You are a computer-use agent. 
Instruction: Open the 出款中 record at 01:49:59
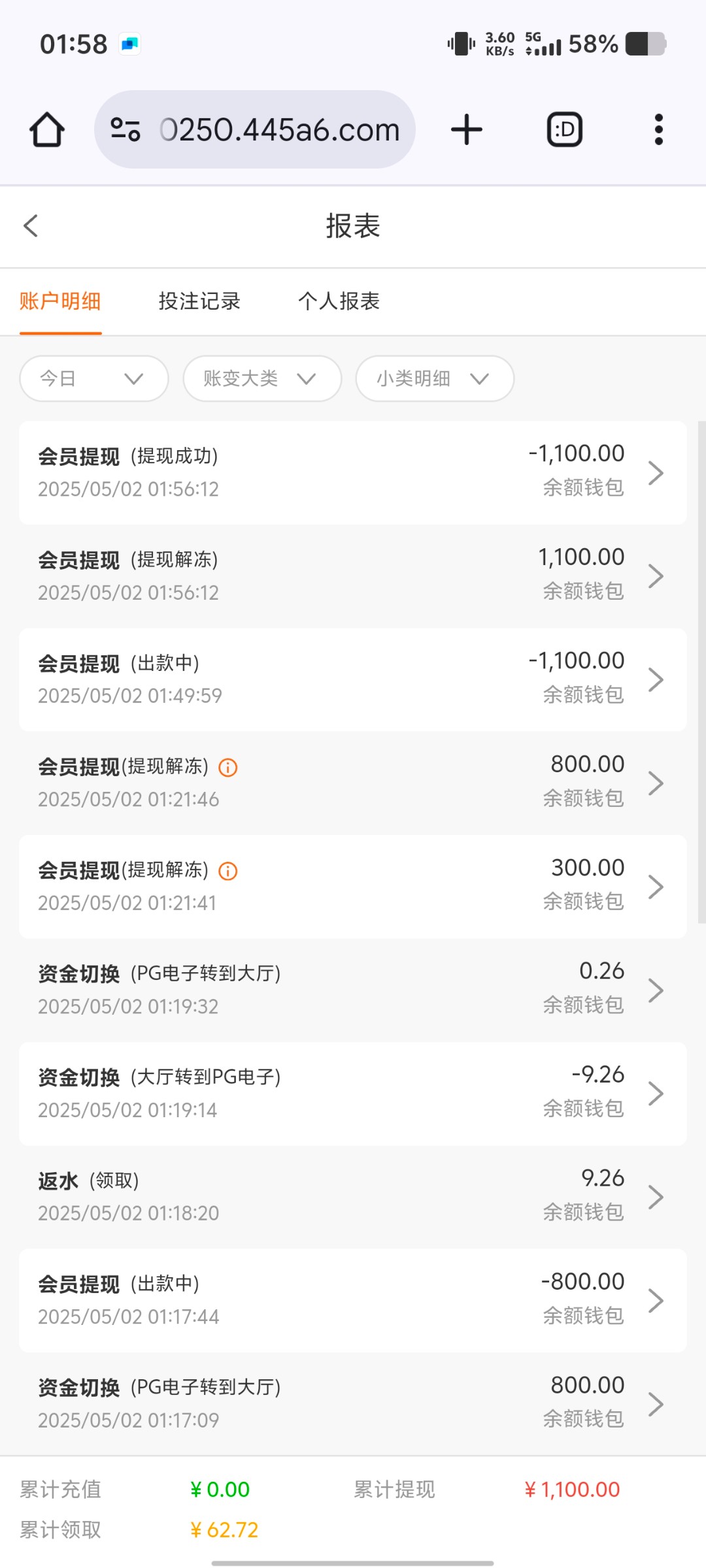[x=353, y=679]
